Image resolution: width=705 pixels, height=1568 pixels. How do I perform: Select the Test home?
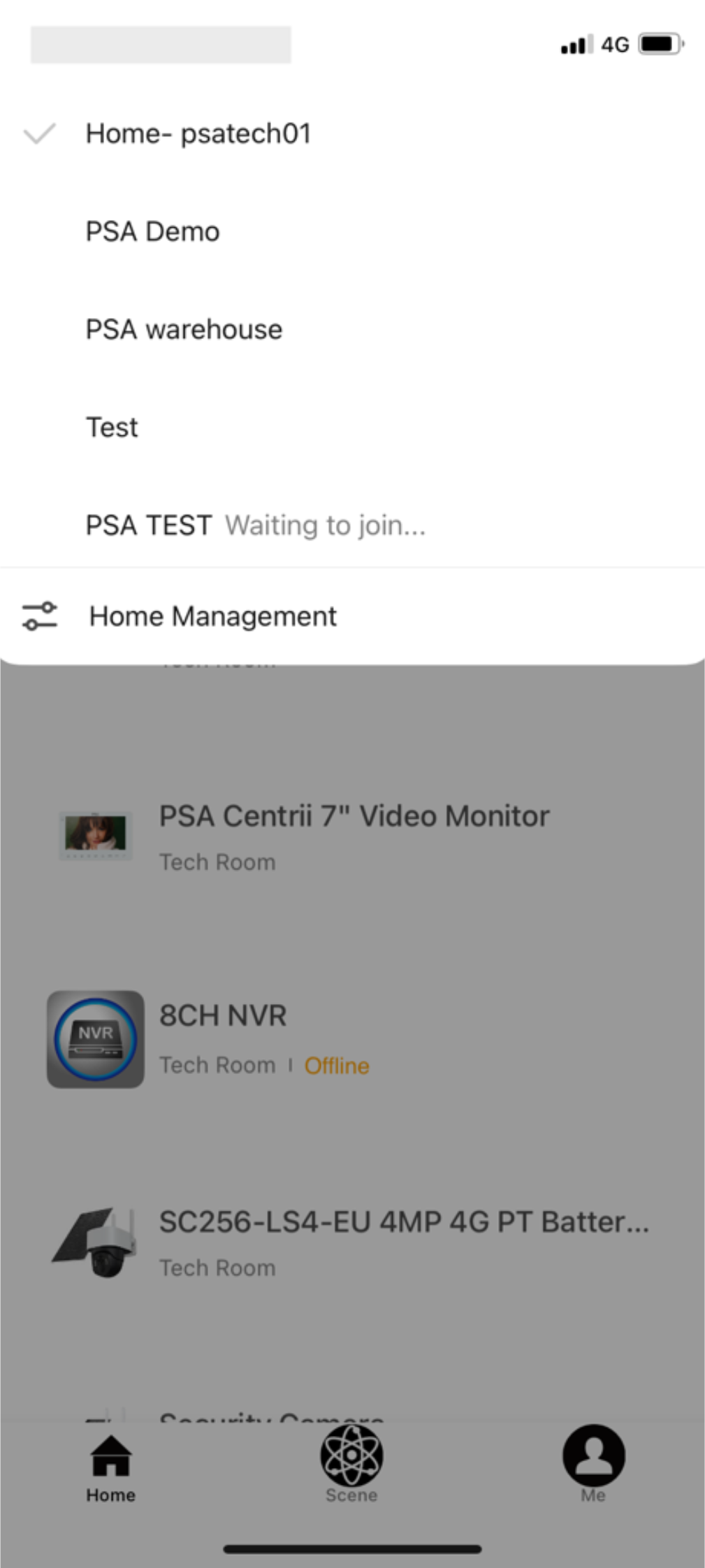point(112,427)
